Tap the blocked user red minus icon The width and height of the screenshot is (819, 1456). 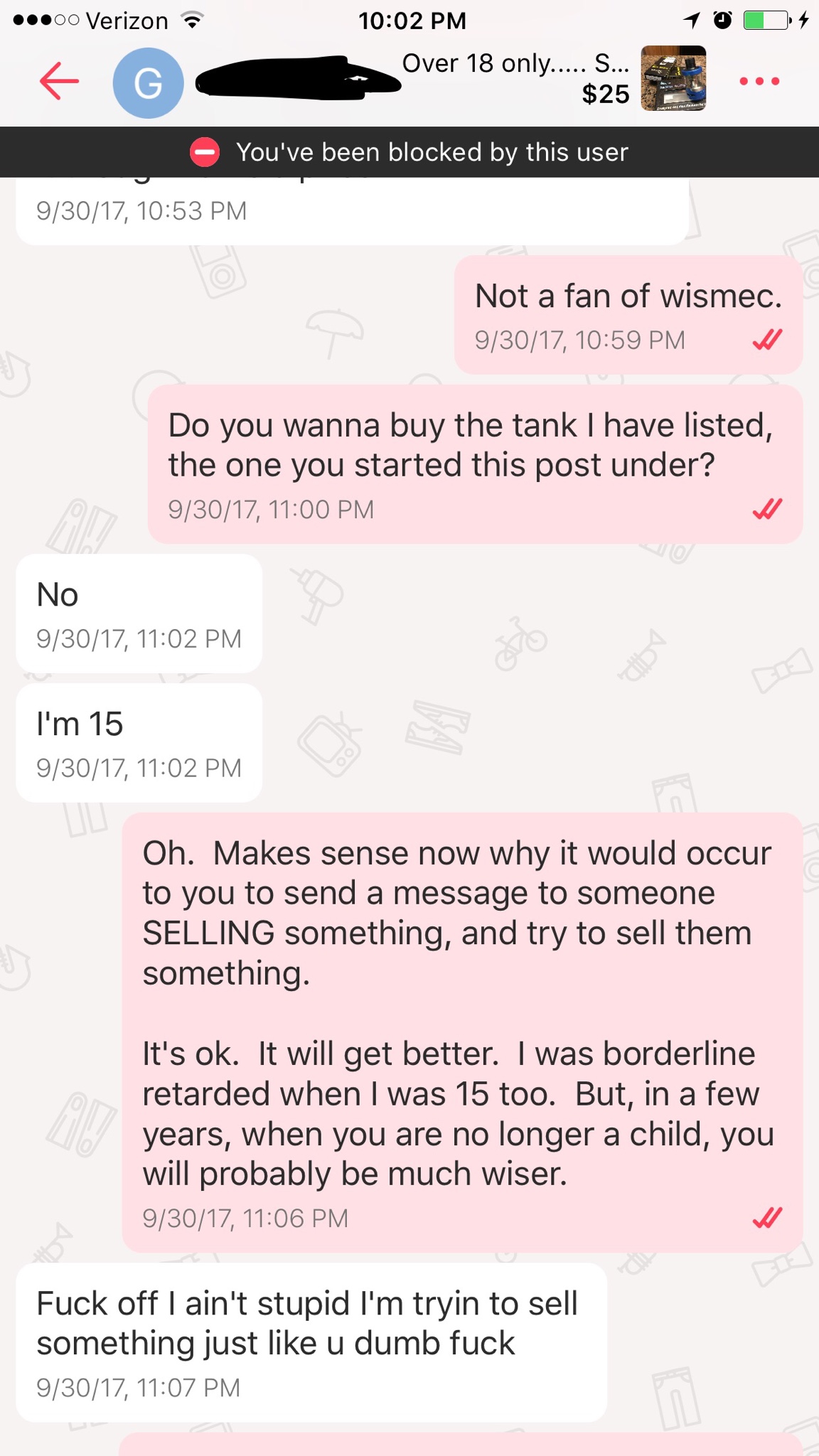click(205, 151)
